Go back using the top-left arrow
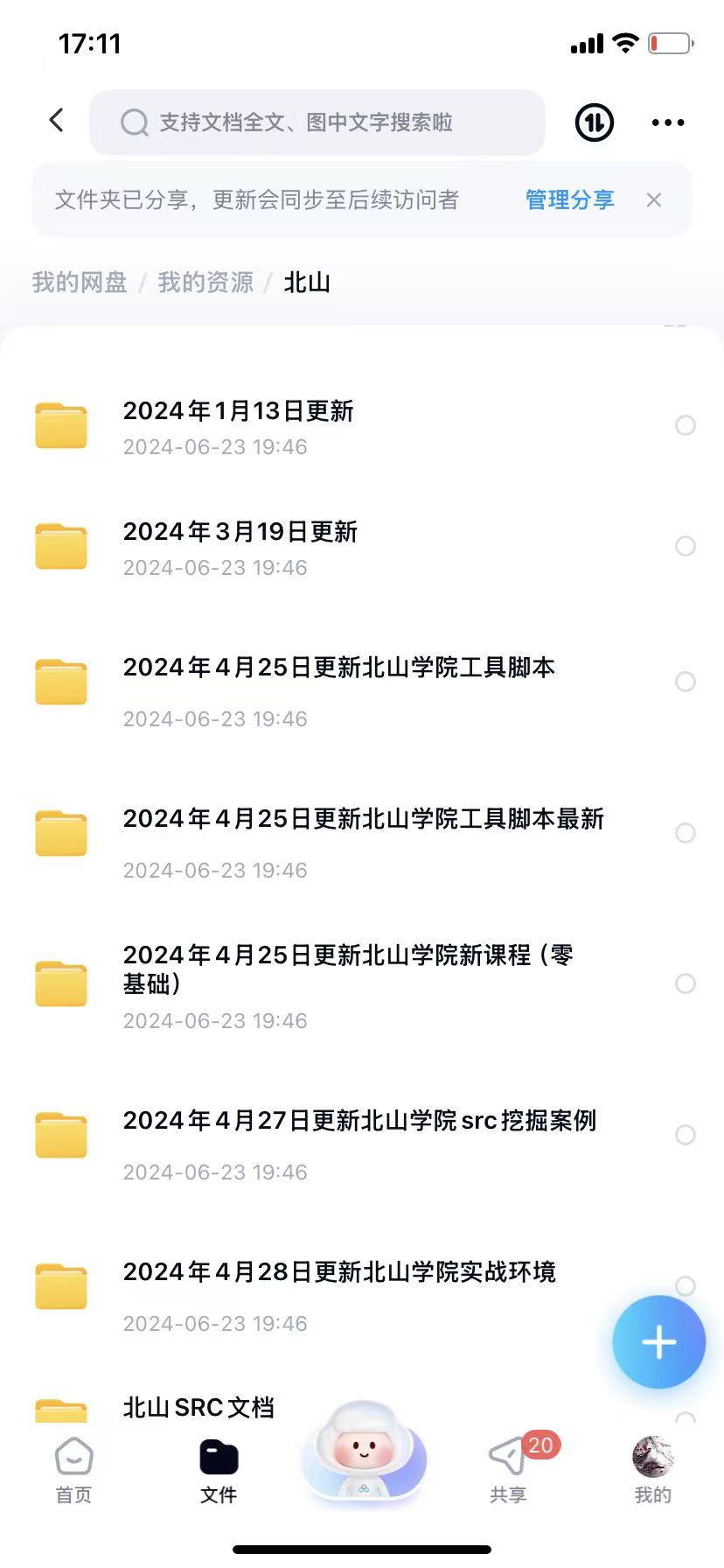The height and width of the screenshot is (1568, 724). click(x=57, y=121)
